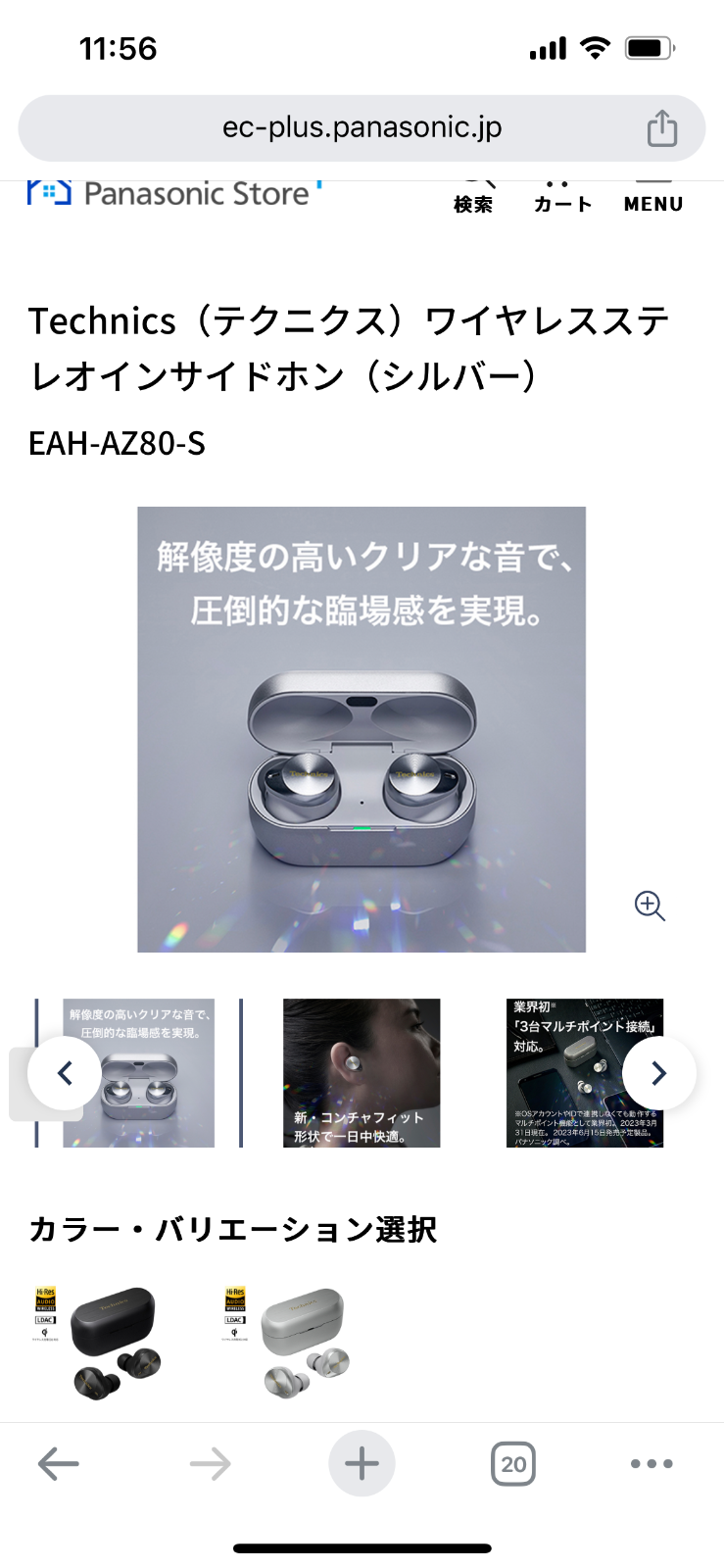The image size is (724, 1568).
Task: Select the コンチャフィット ear-fit thumbnail
Action: (362, 1072)
